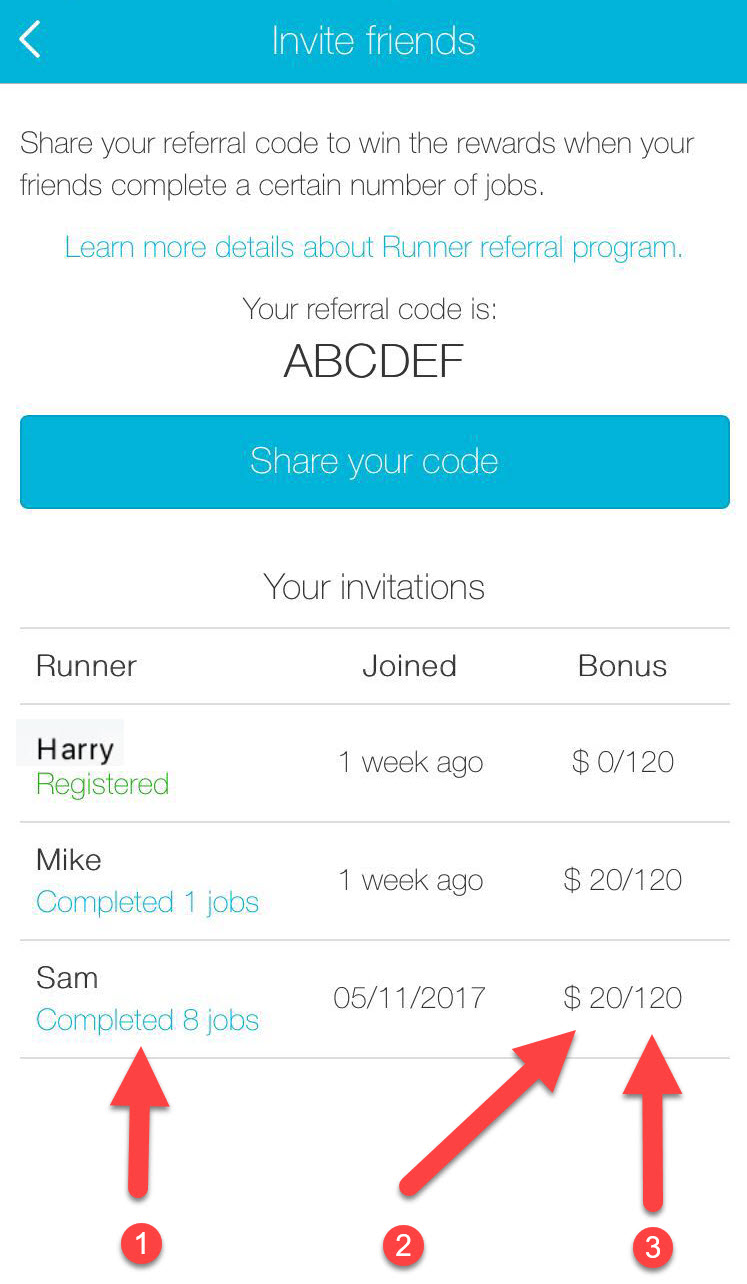Screen dimensions: 747x1284
Task: Open the Runner referral program details link
Action: click(x=374, y=247)
